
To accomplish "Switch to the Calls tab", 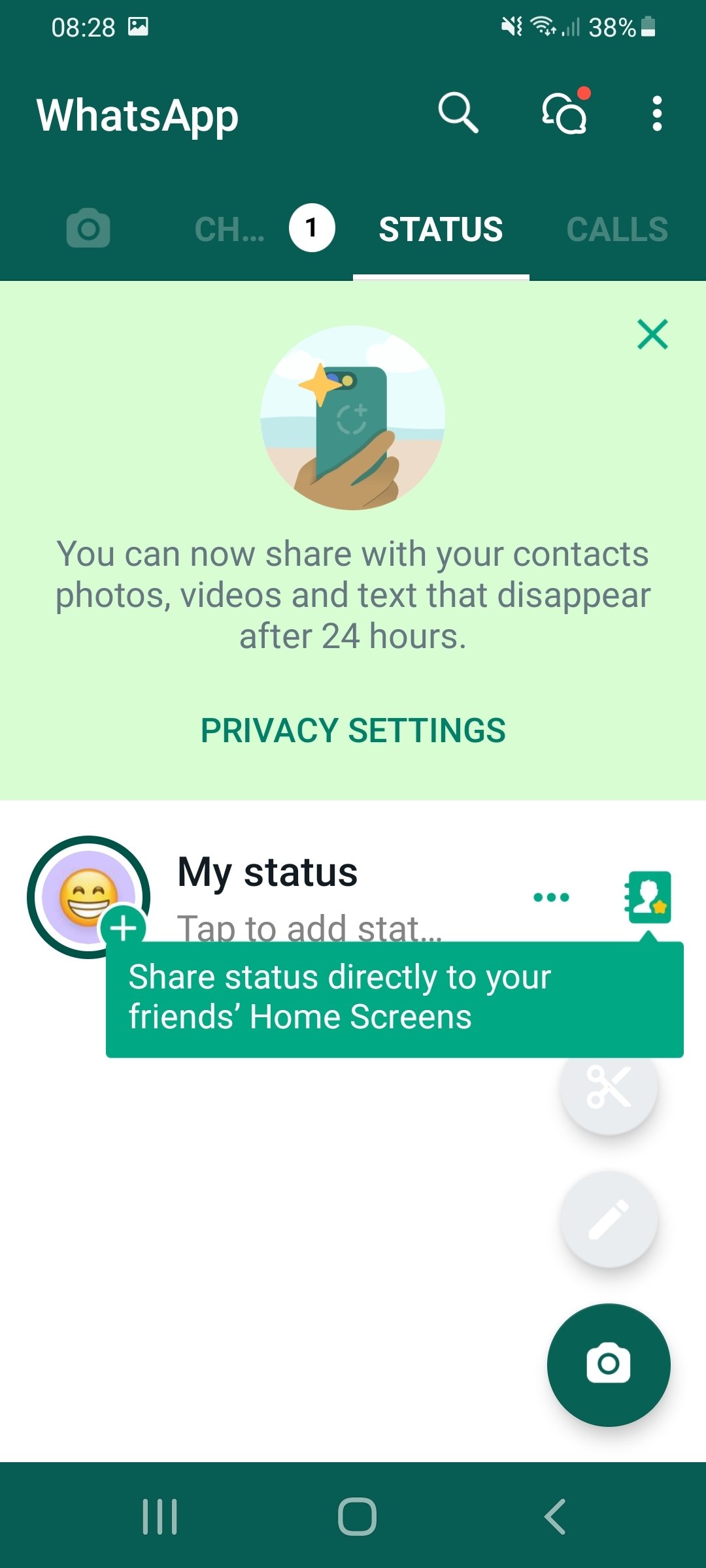I will click(617, 229).
